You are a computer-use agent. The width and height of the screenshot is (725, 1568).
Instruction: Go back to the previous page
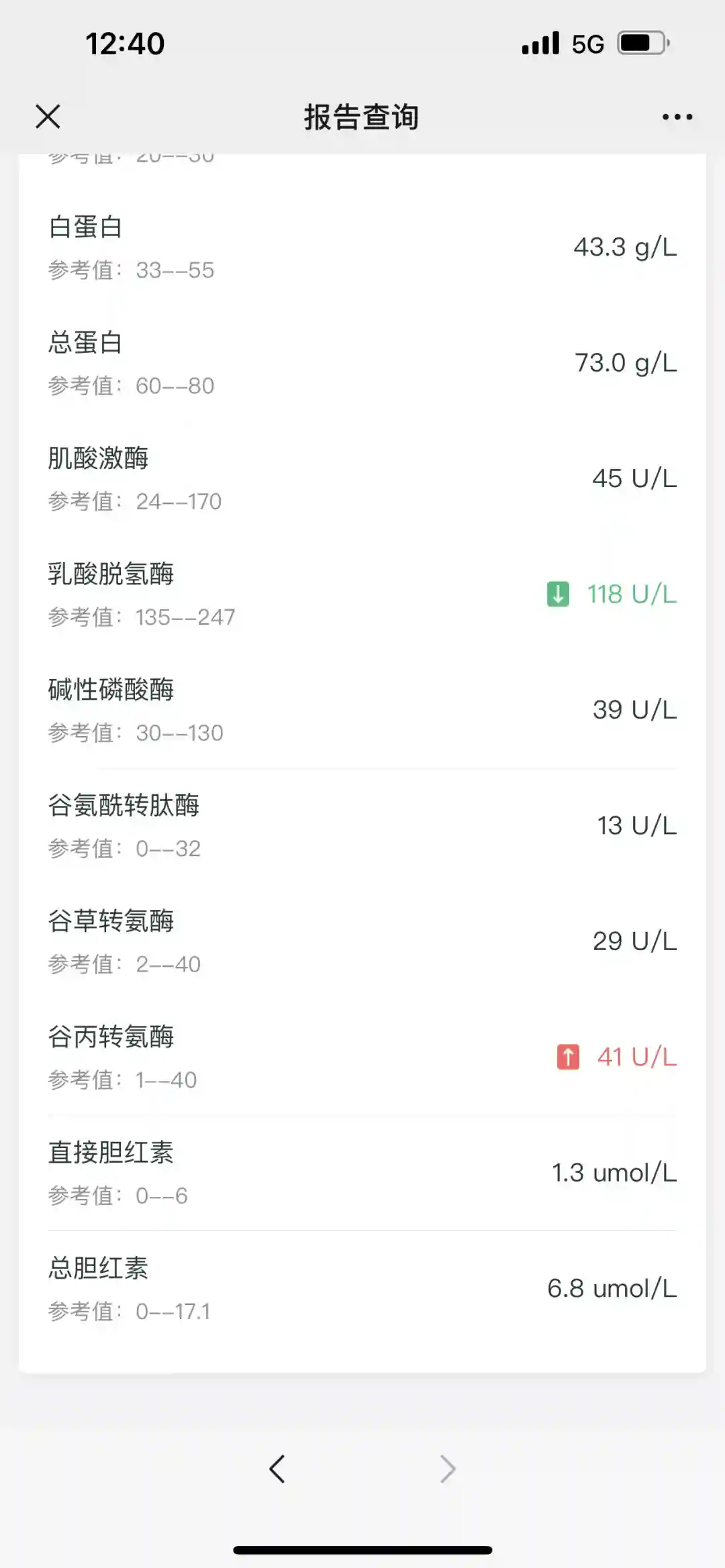point(277,1469)
